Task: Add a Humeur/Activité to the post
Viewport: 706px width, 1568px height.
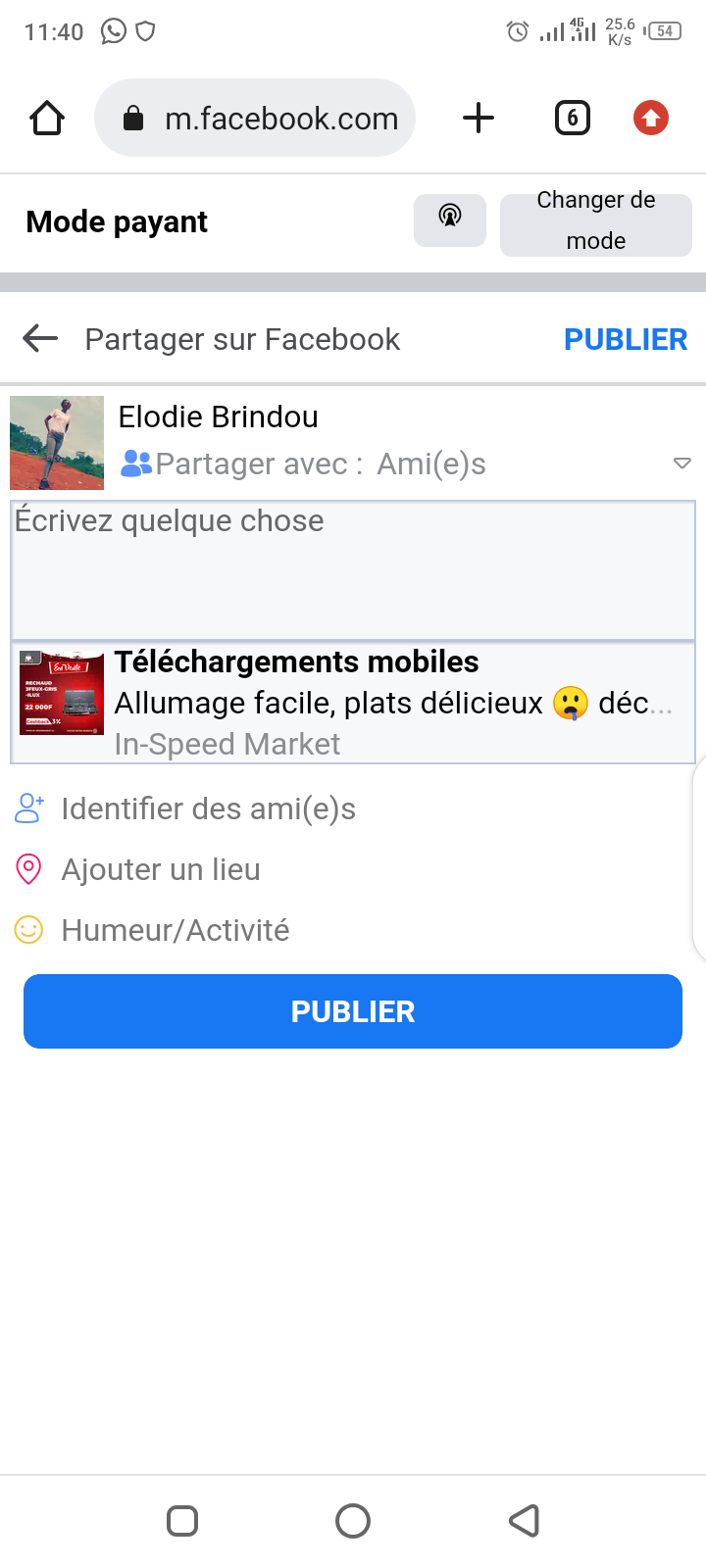Action: pyautogui.click(x=175, y=930)
